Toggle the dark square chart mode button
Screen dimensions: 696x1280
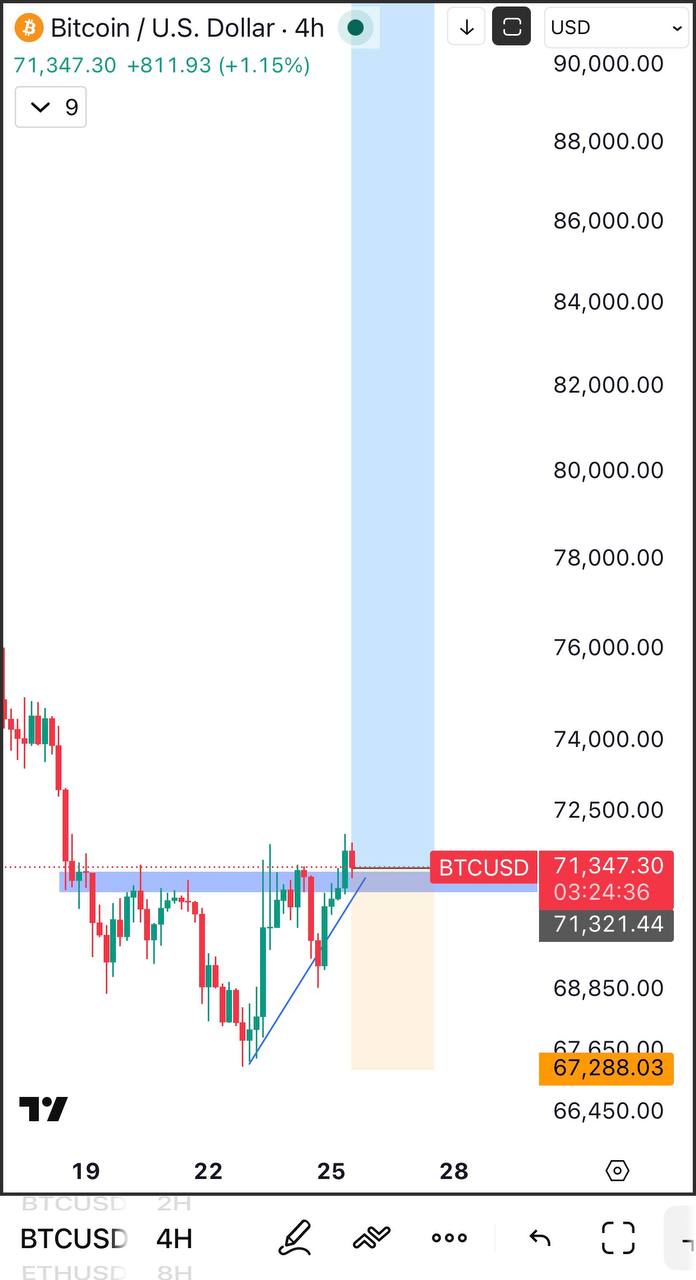click(512, 28)
